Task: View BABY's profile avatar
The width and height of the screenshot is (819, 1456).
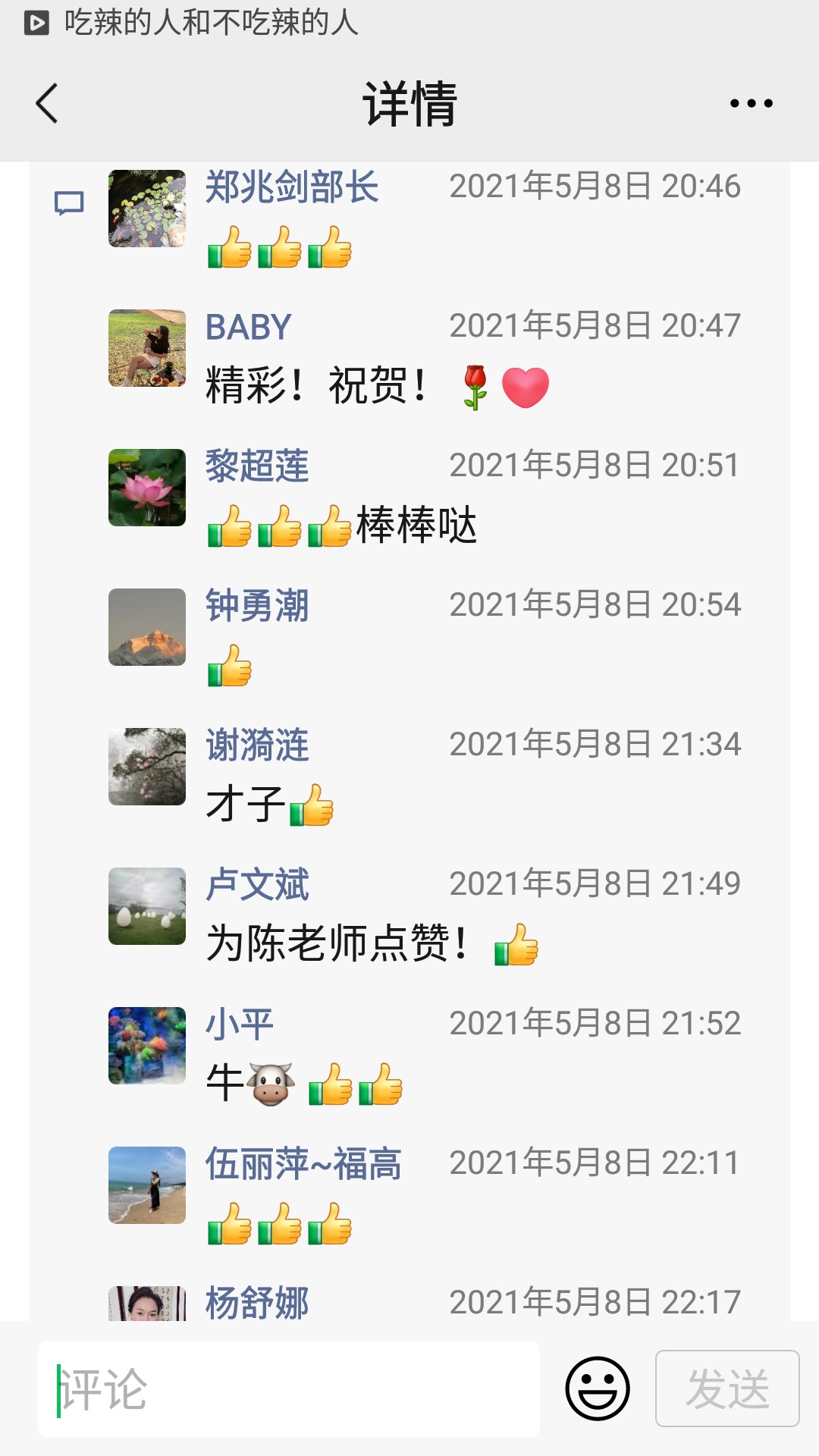Action: (x=147, y=348)
